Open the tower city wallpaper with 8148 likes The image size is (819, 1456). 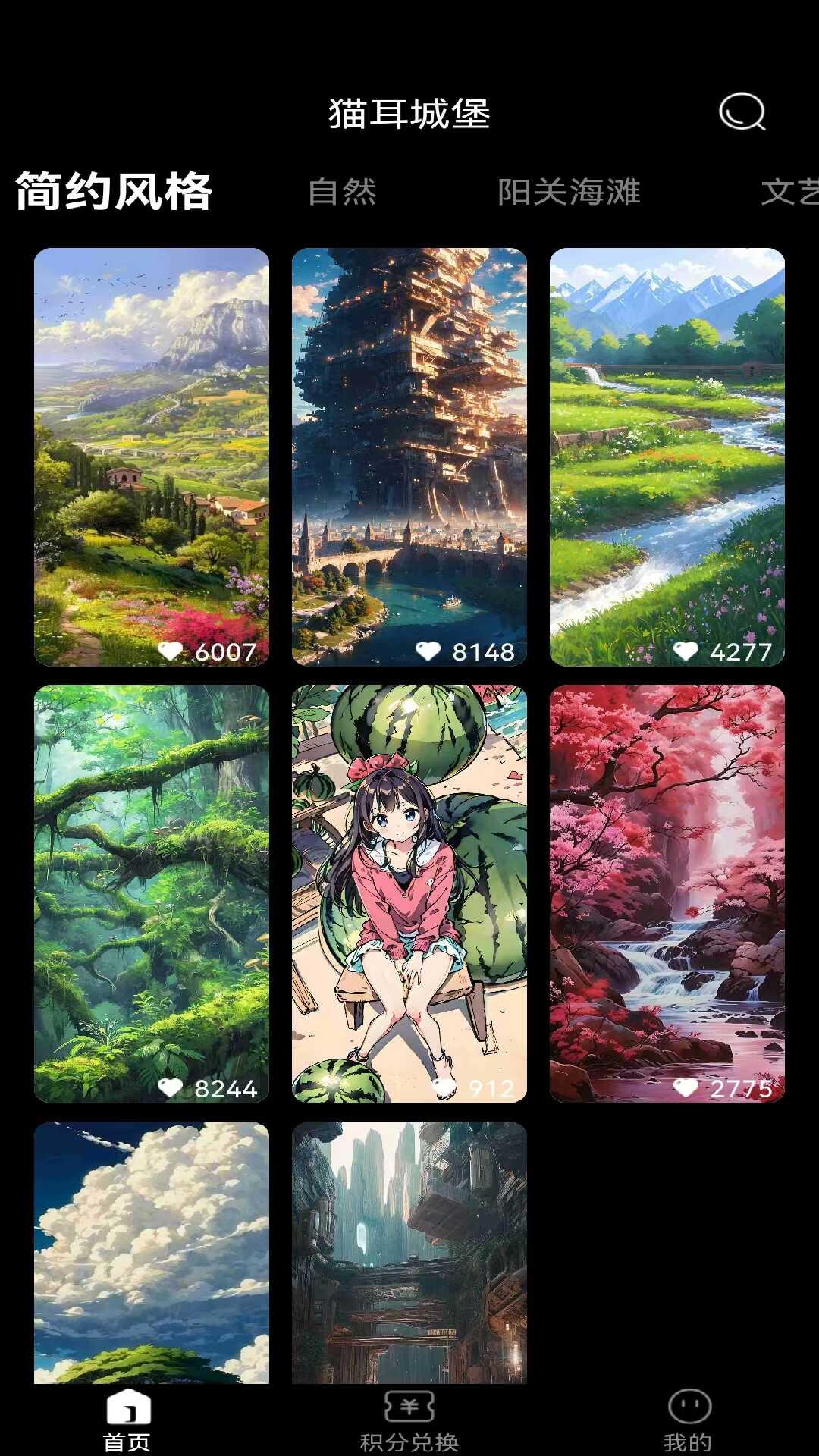409,457
